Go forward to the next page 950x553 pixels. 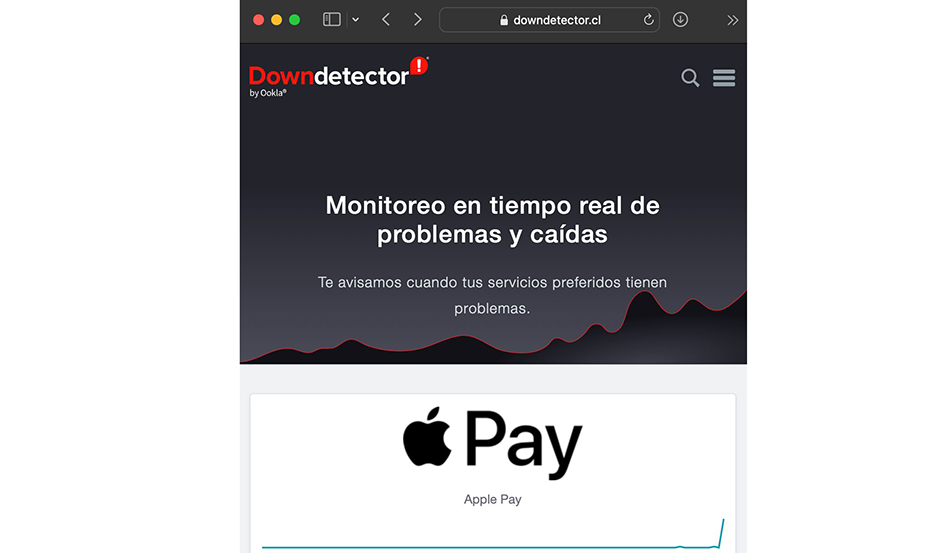click(417, 20)
